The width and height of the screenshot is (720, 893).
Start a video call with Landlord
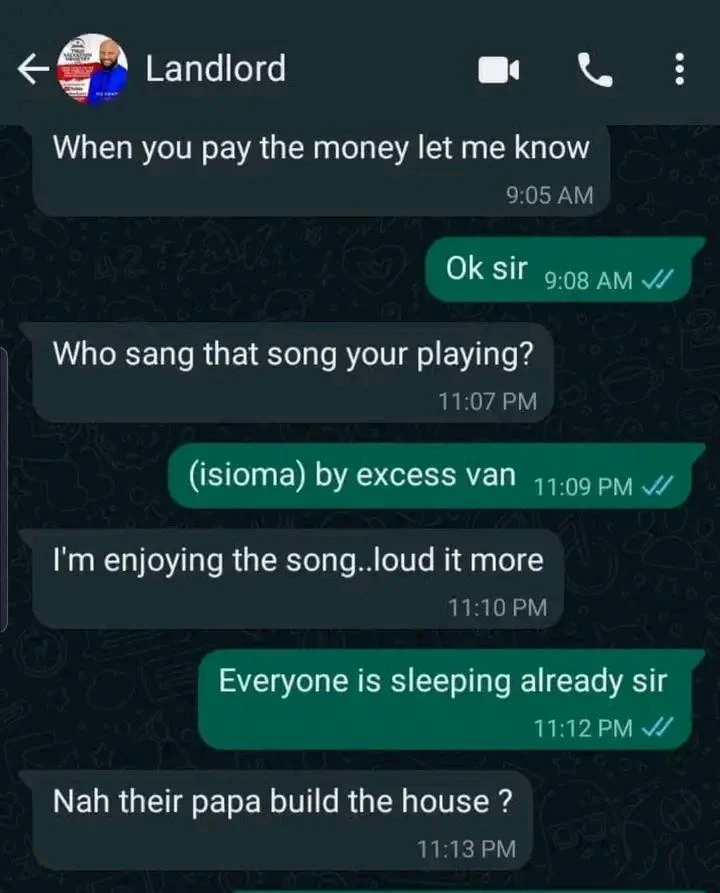coord(500,69)
